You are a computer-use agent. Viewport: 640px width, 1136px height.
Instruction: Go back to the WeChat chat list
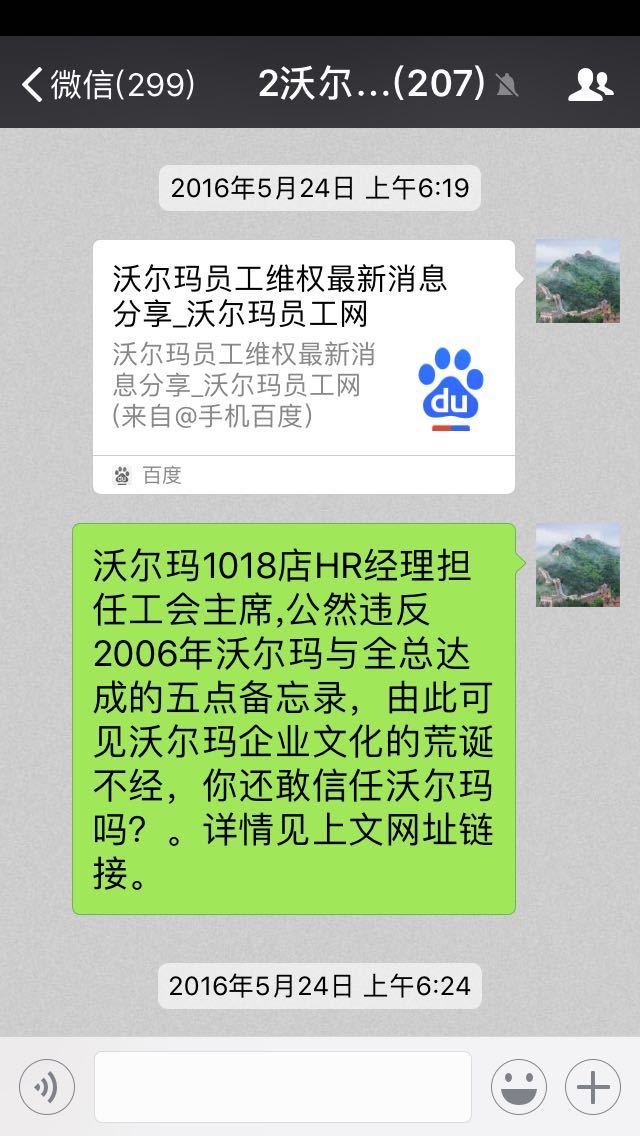[x=105, y=84]
